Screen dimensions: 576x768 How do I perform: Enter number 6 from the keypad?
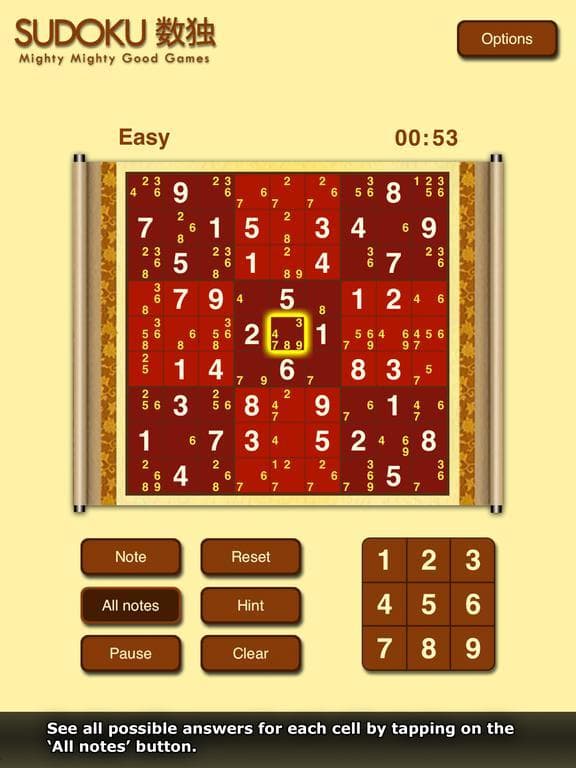(473, 604)
